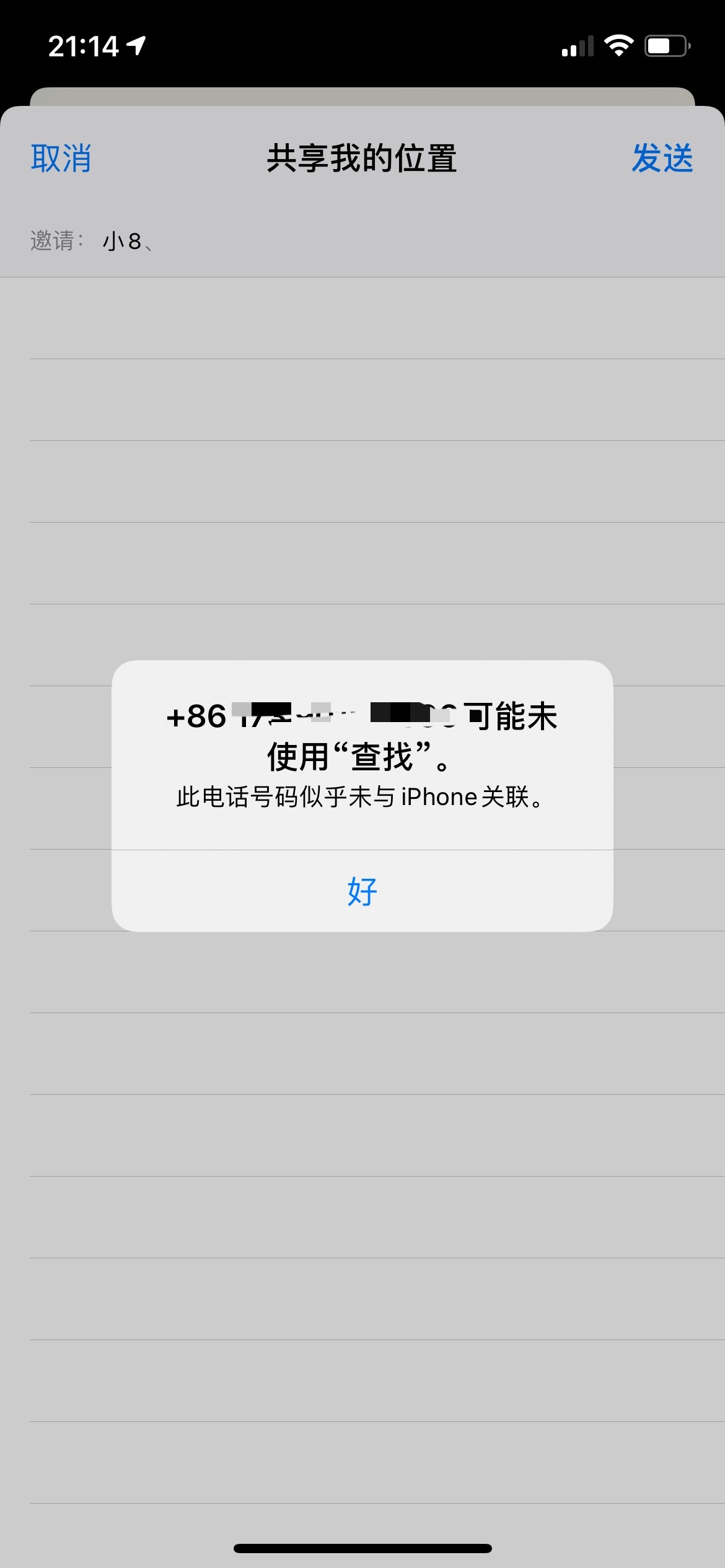Tap 取消 to cancel sharing location
The height and width of the screenshot is (1568, 725).
pyautogui.click(x=61, y=159)
